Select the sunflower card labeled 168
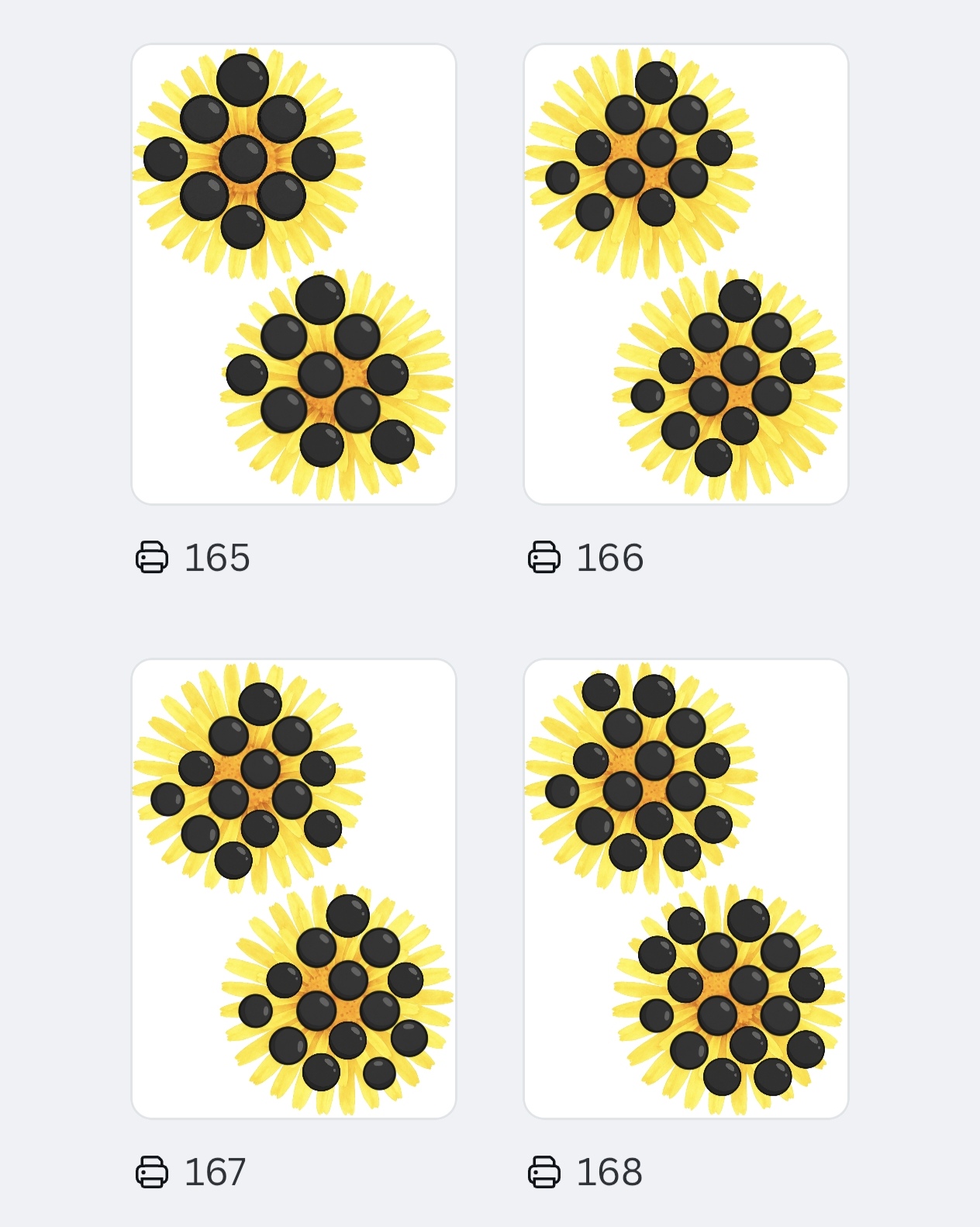The image size is (980, 1227). tap(686, 889)
